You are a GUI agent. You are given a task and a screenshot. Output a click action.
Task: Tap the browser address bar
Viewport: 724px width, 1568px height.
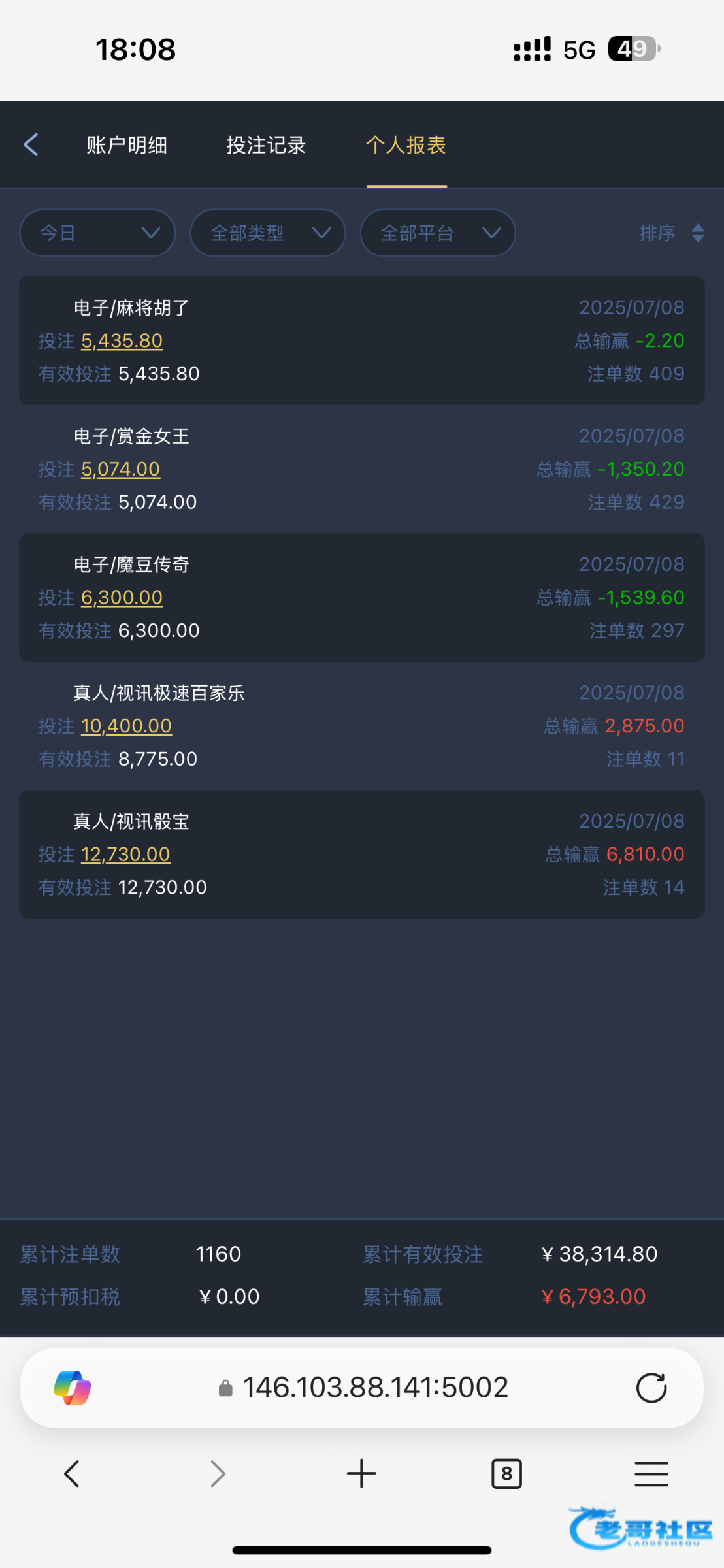362,1387
